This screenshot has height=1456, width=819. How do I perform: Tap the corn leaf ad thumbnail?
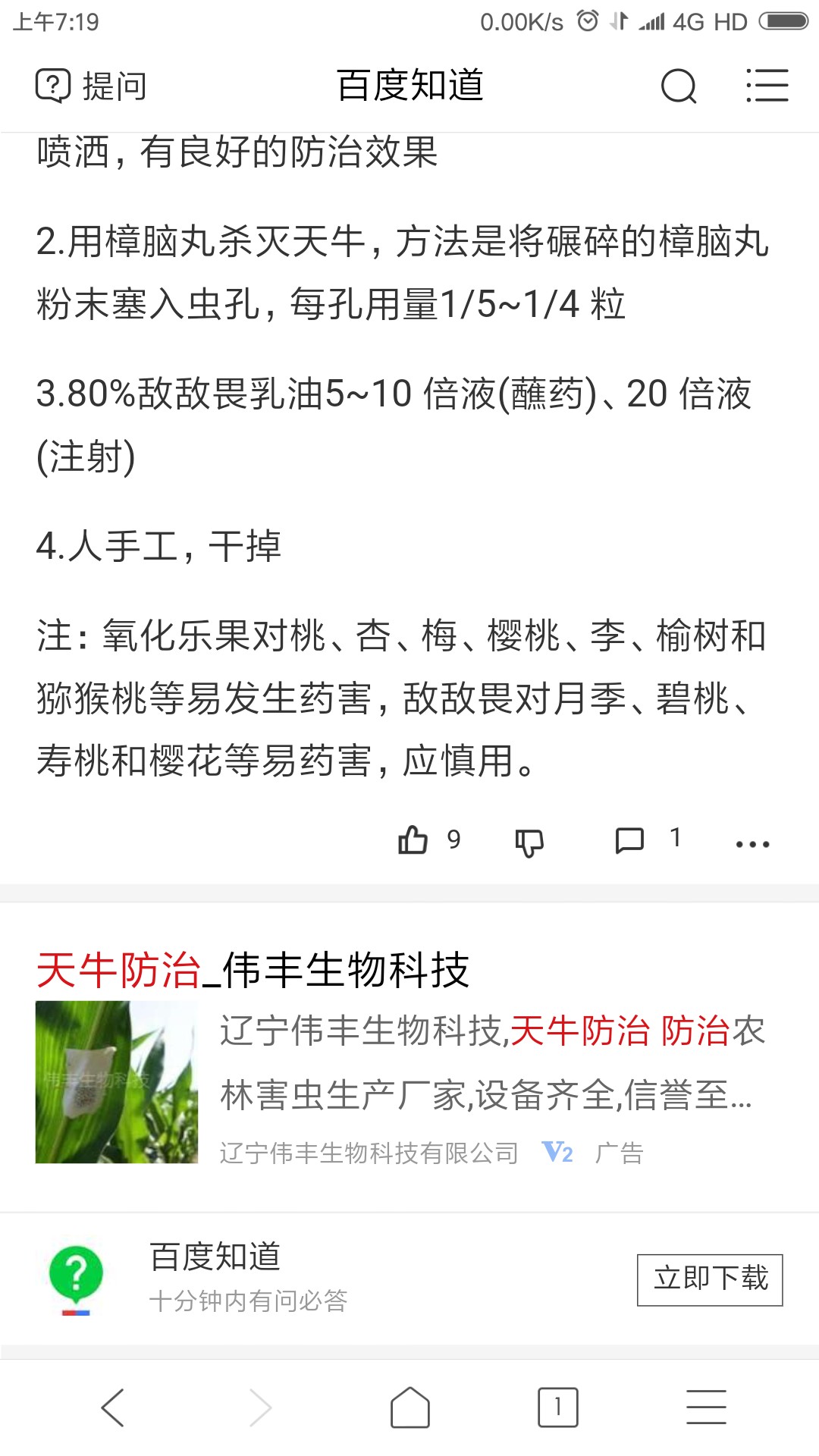117,1082
